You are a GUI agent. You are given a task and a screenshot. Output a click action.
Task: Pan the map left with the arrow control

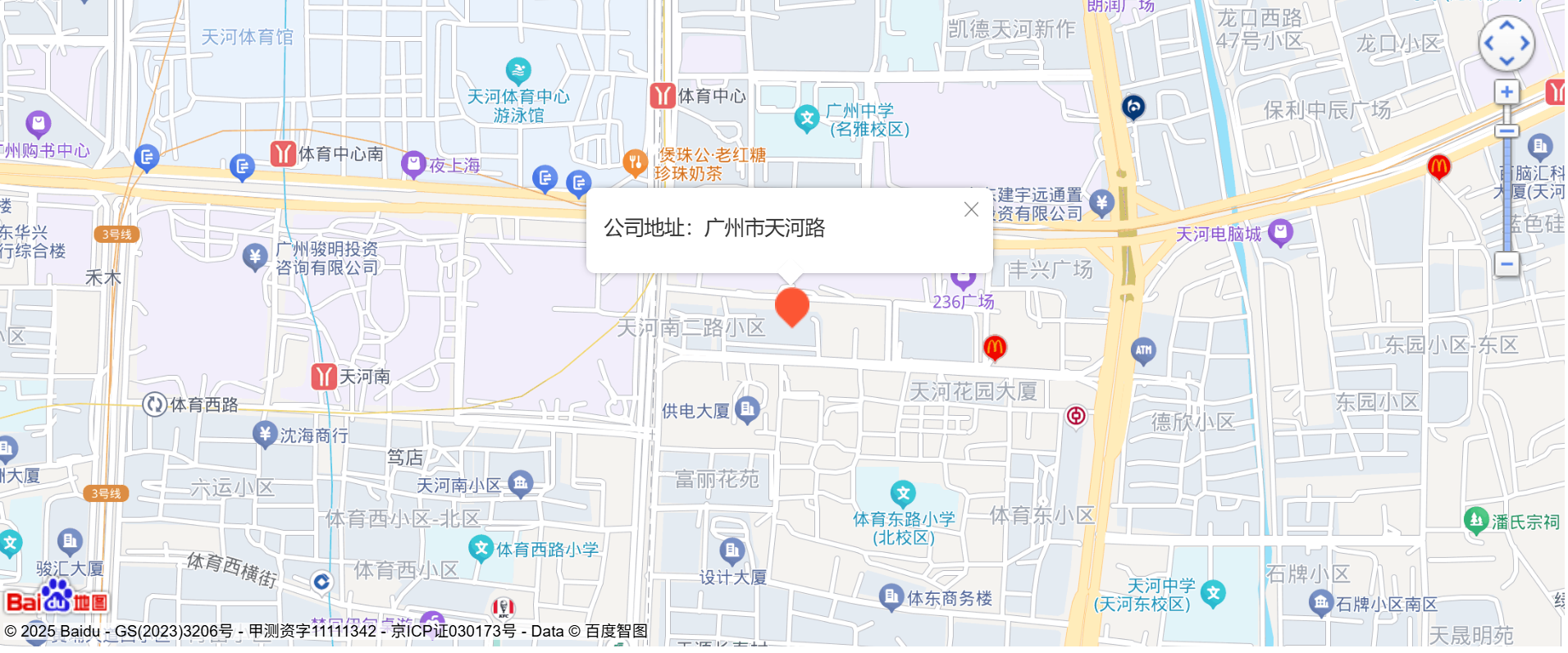pyautogui.click(x=1489, y=43)
